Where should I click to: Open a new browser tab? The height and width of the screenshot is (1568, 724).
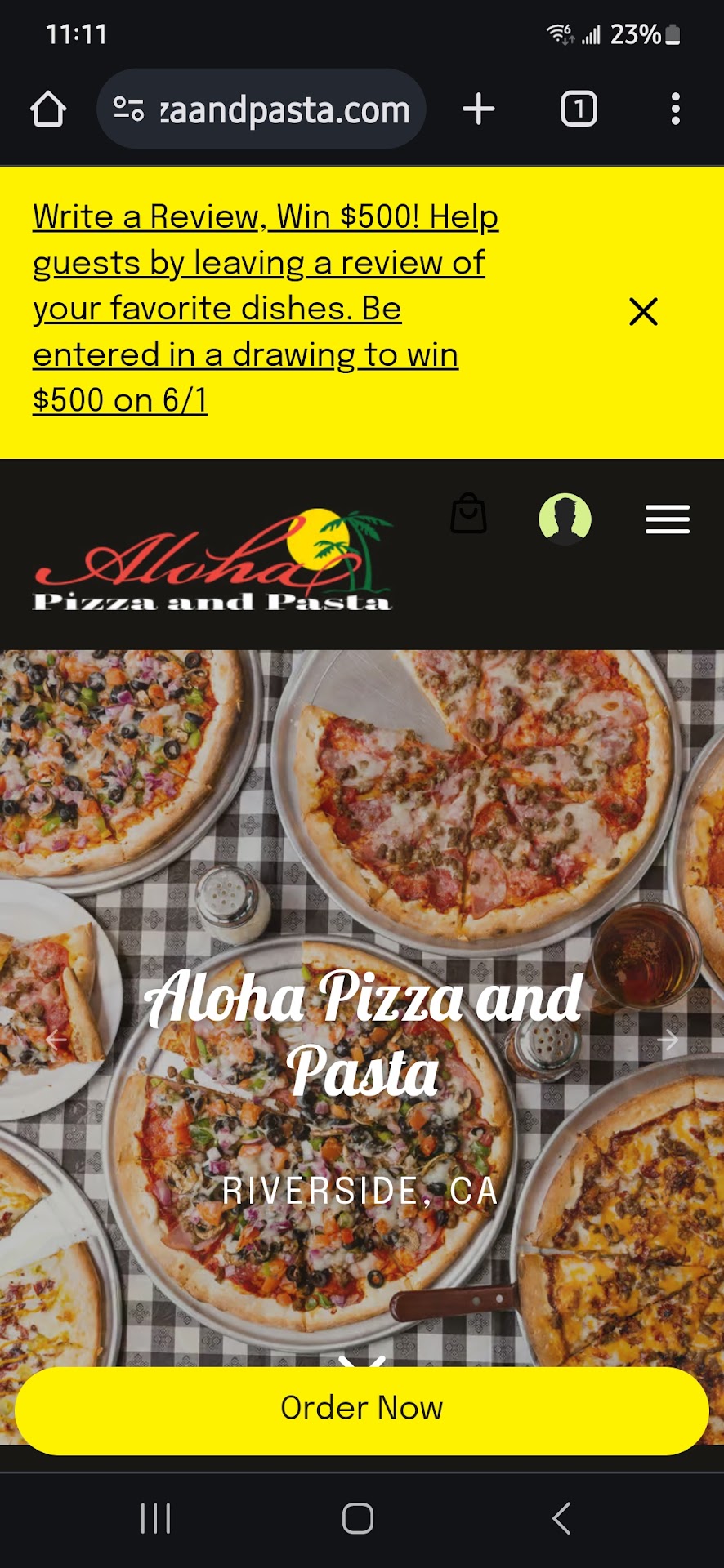tap(479, 109)
